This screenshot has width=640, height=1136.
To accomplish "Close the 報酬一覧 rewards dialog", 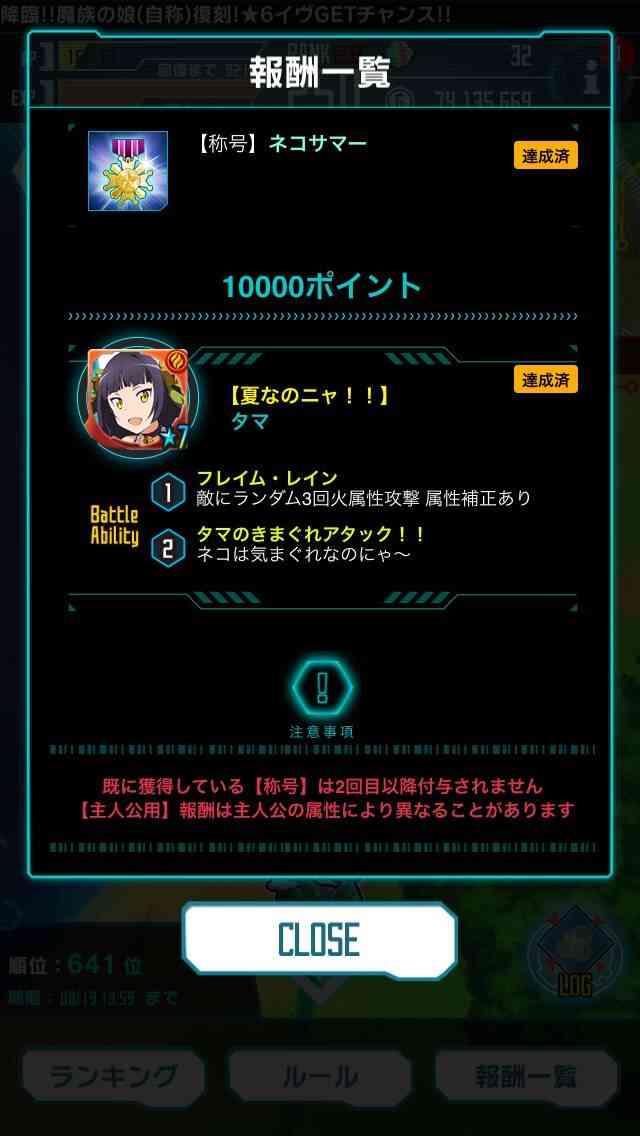I will (x=320, y=940).
